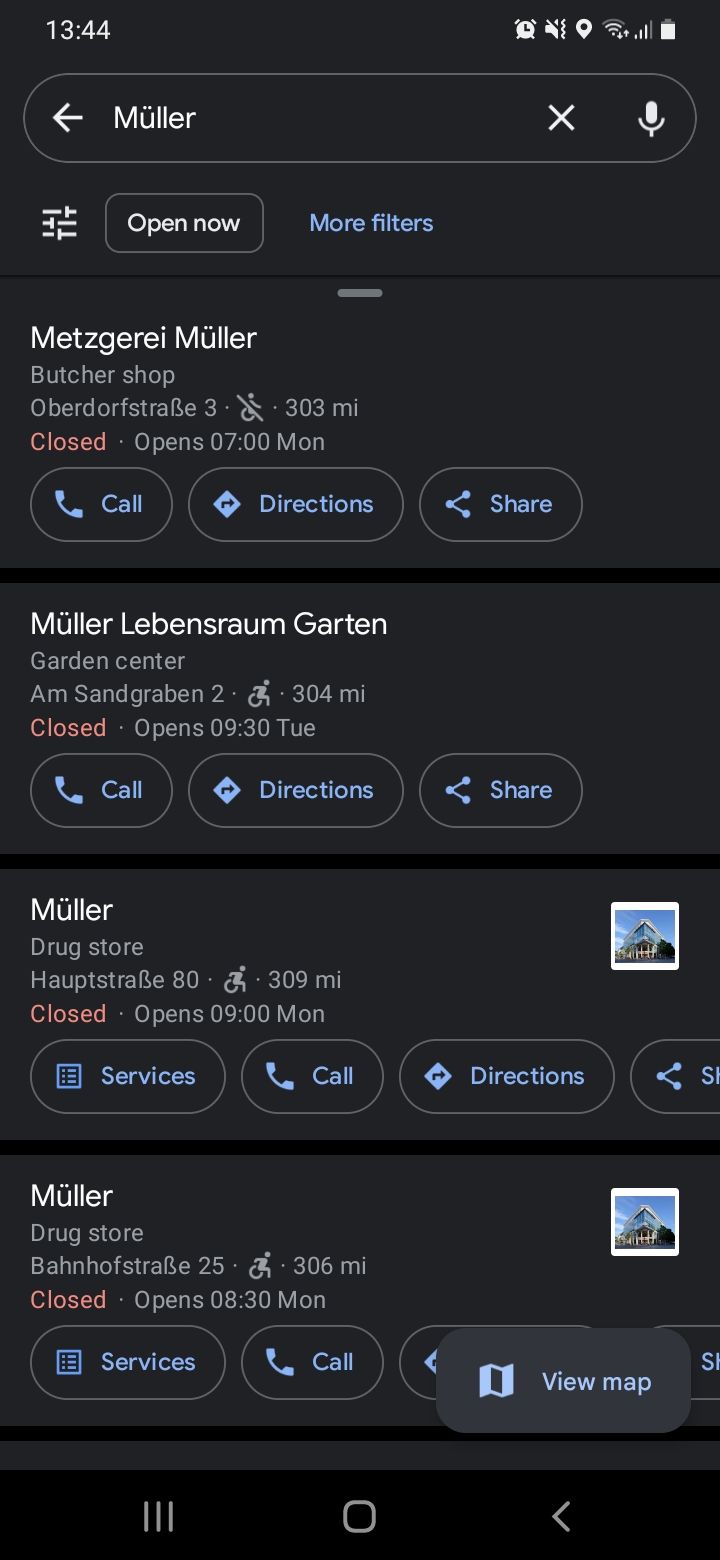Share Müller Lebensraum Garten

tap(500, 790)
